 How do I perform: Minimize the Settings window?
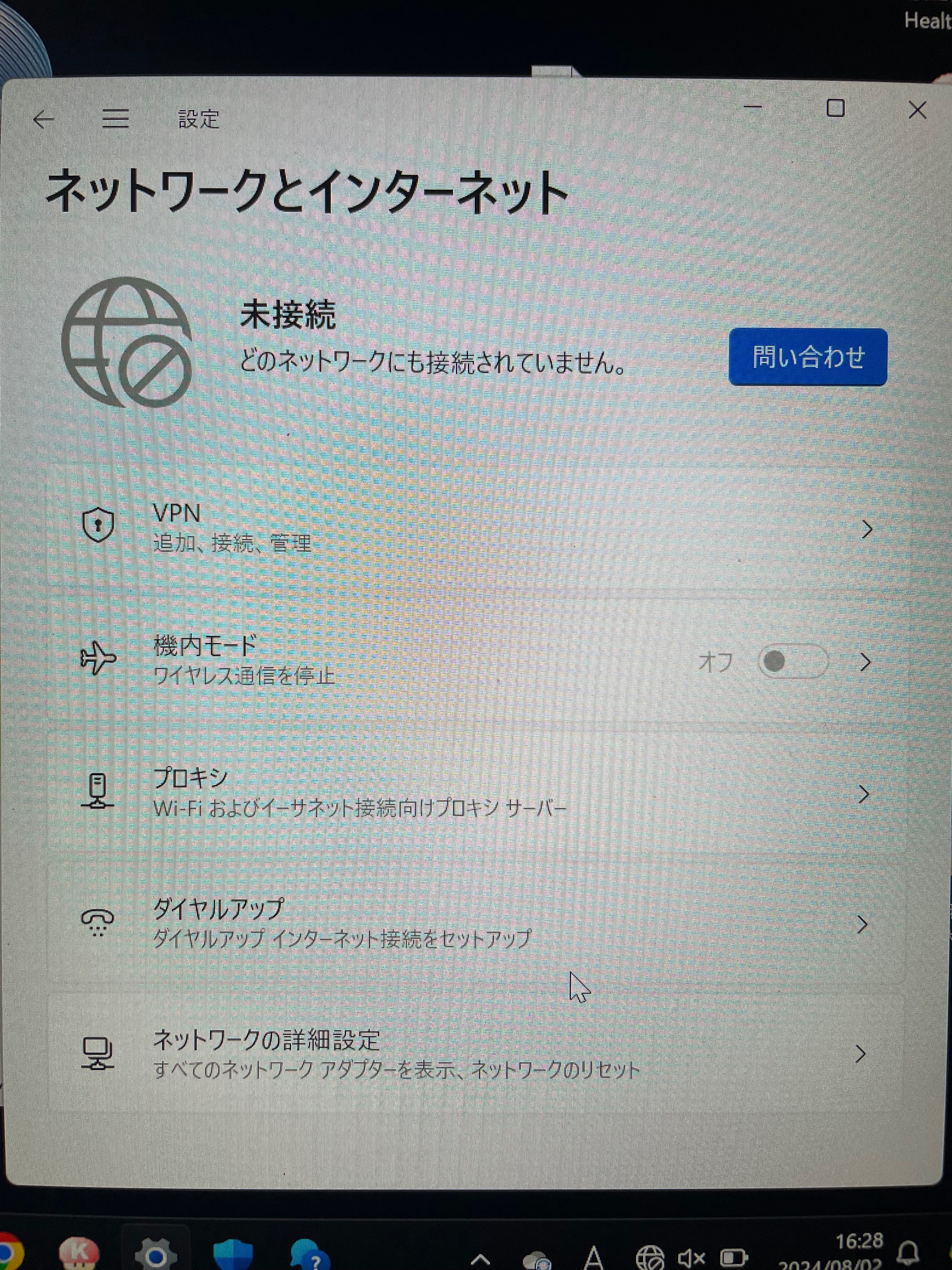click(x=752, y=108)
